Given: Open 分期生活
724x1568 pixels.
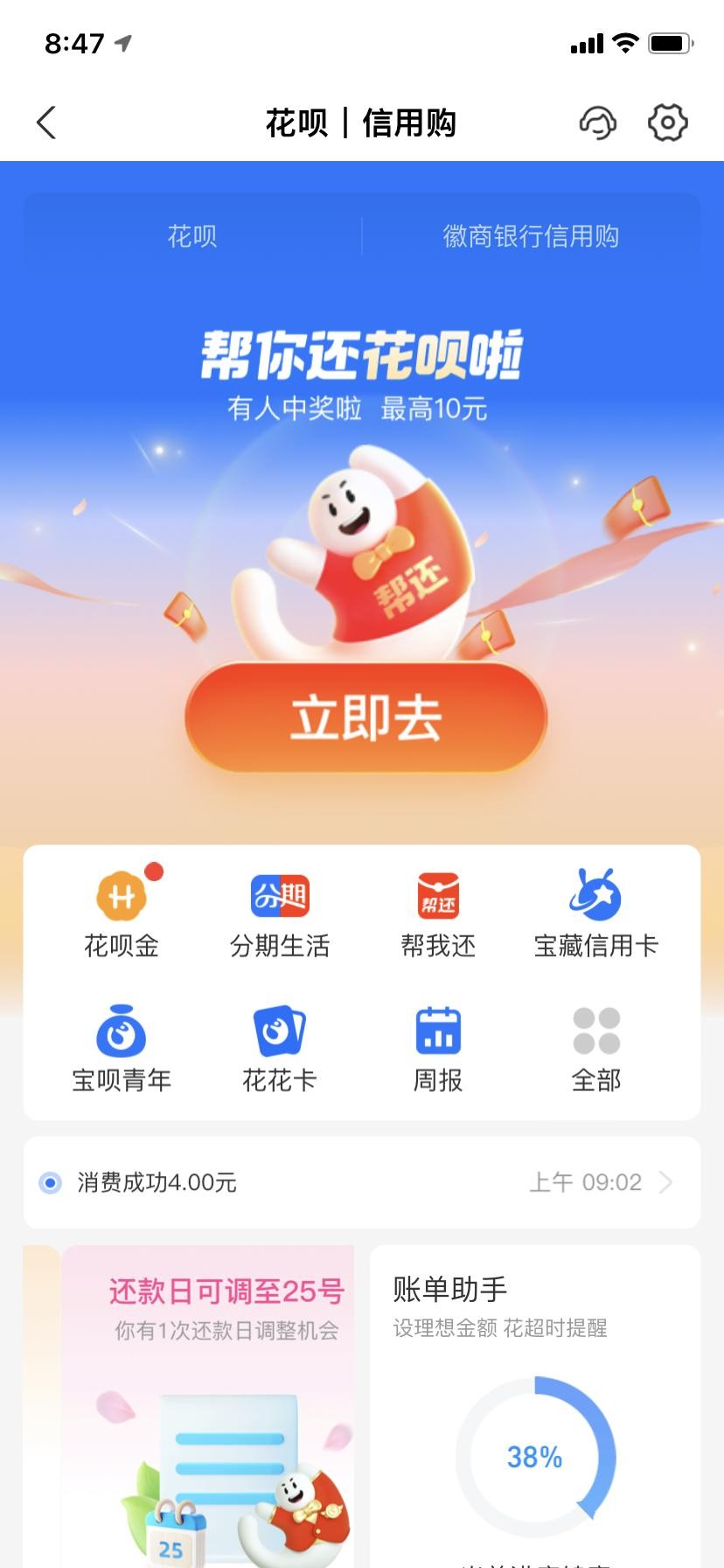Looking at the screenshot, I should [280, 914].
